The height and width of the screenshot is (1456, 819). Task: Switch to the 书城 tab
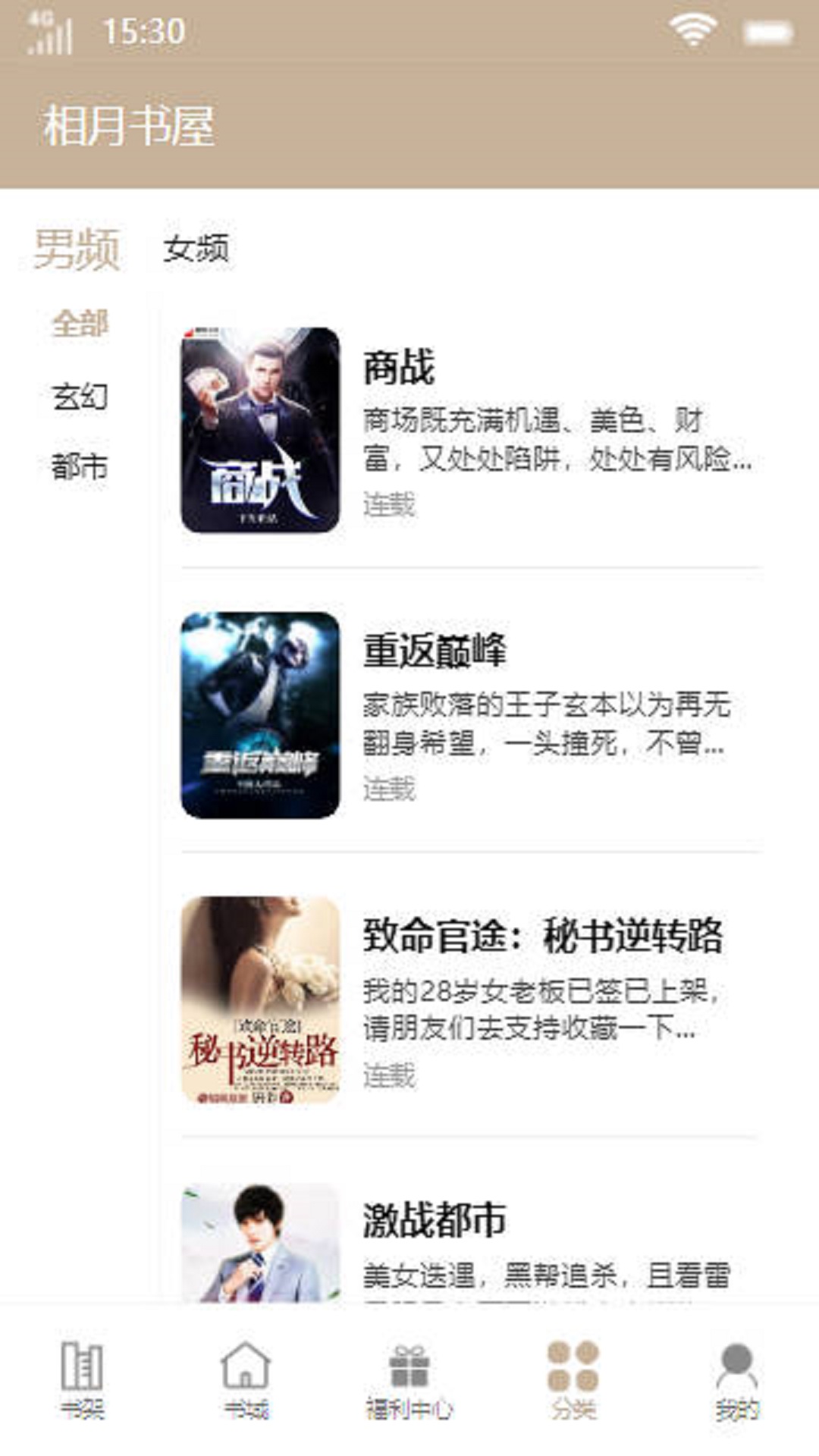click(246, 1380)
